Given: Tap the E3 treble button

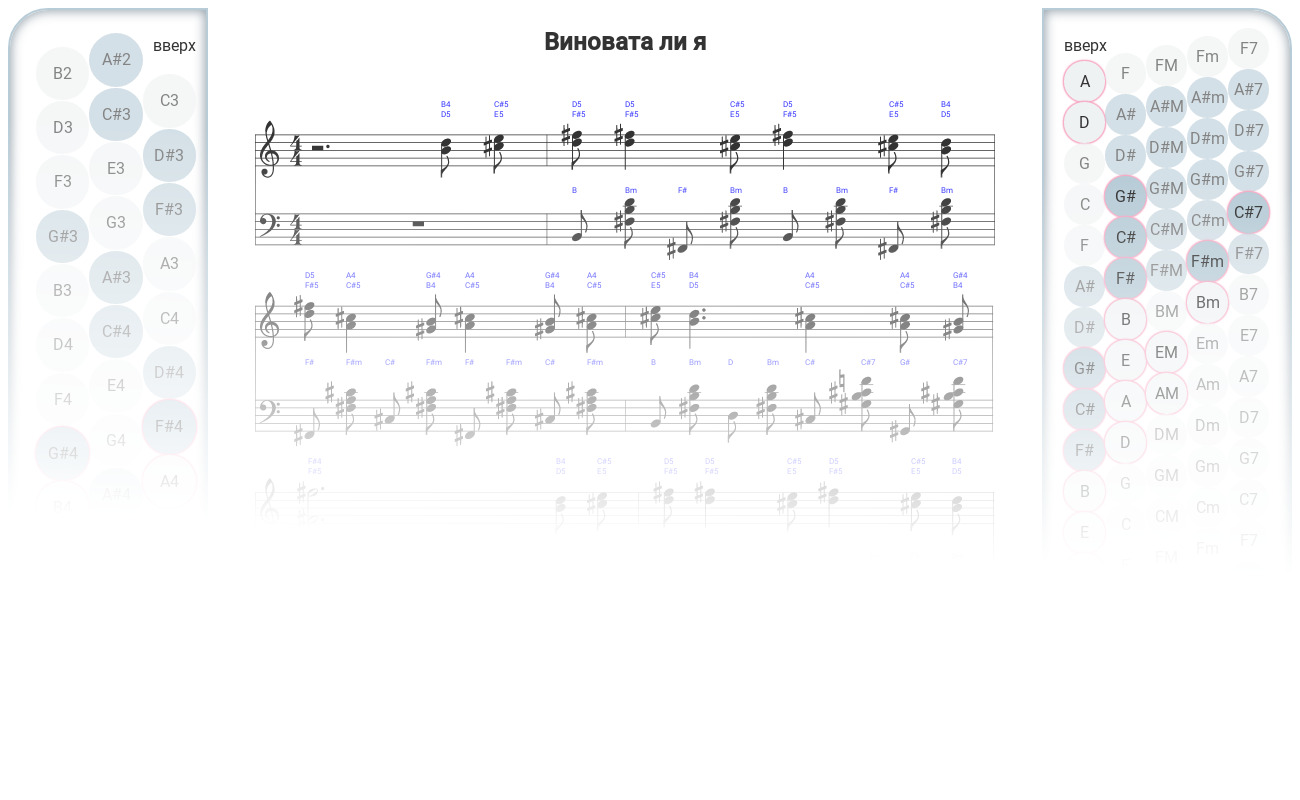Looking at the screenshot, I should point(116,168).
